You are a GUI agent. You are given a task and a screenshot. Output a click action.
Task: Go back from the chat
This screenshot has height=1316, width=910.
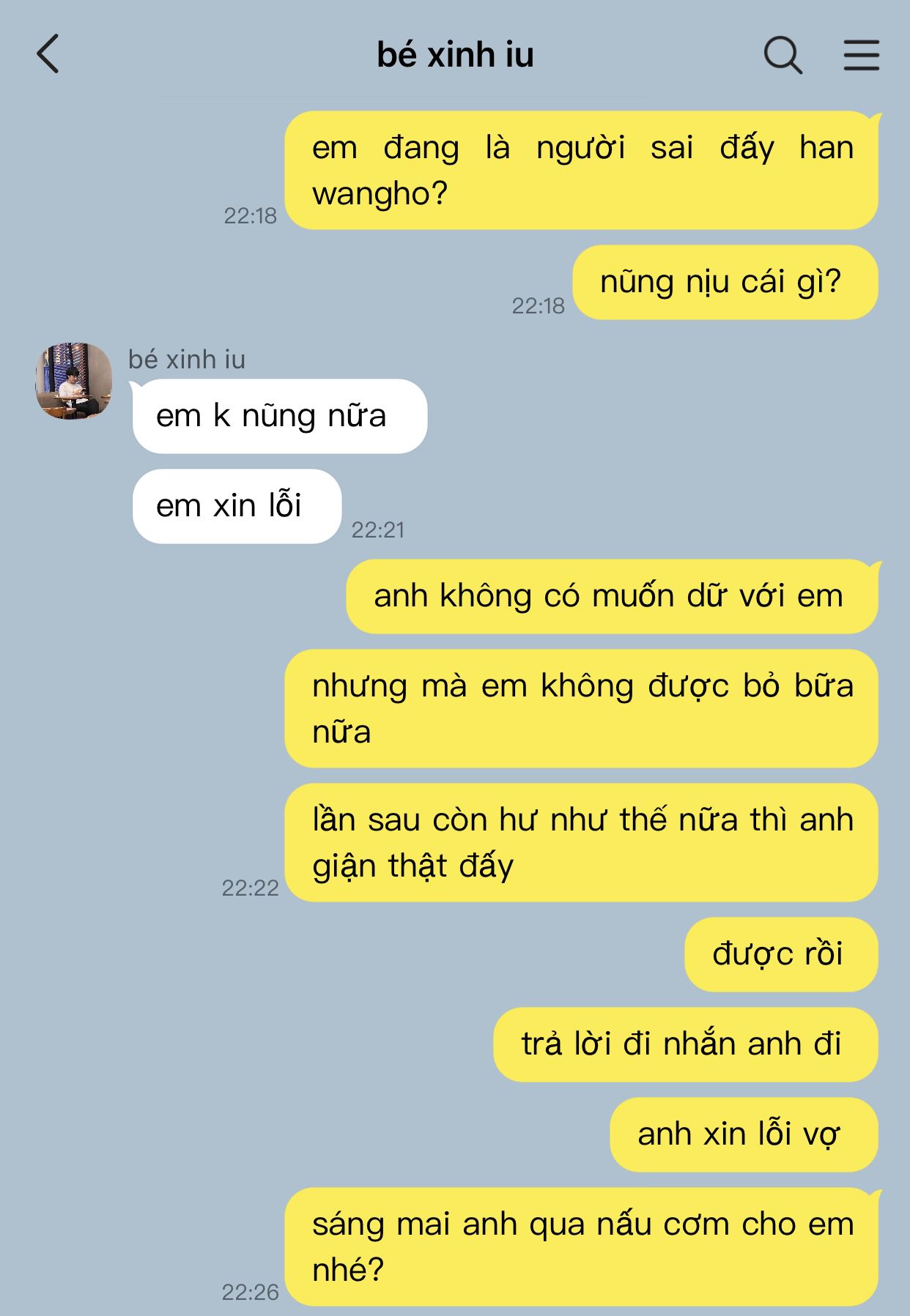pyautogui.click(x=48, y=54)
